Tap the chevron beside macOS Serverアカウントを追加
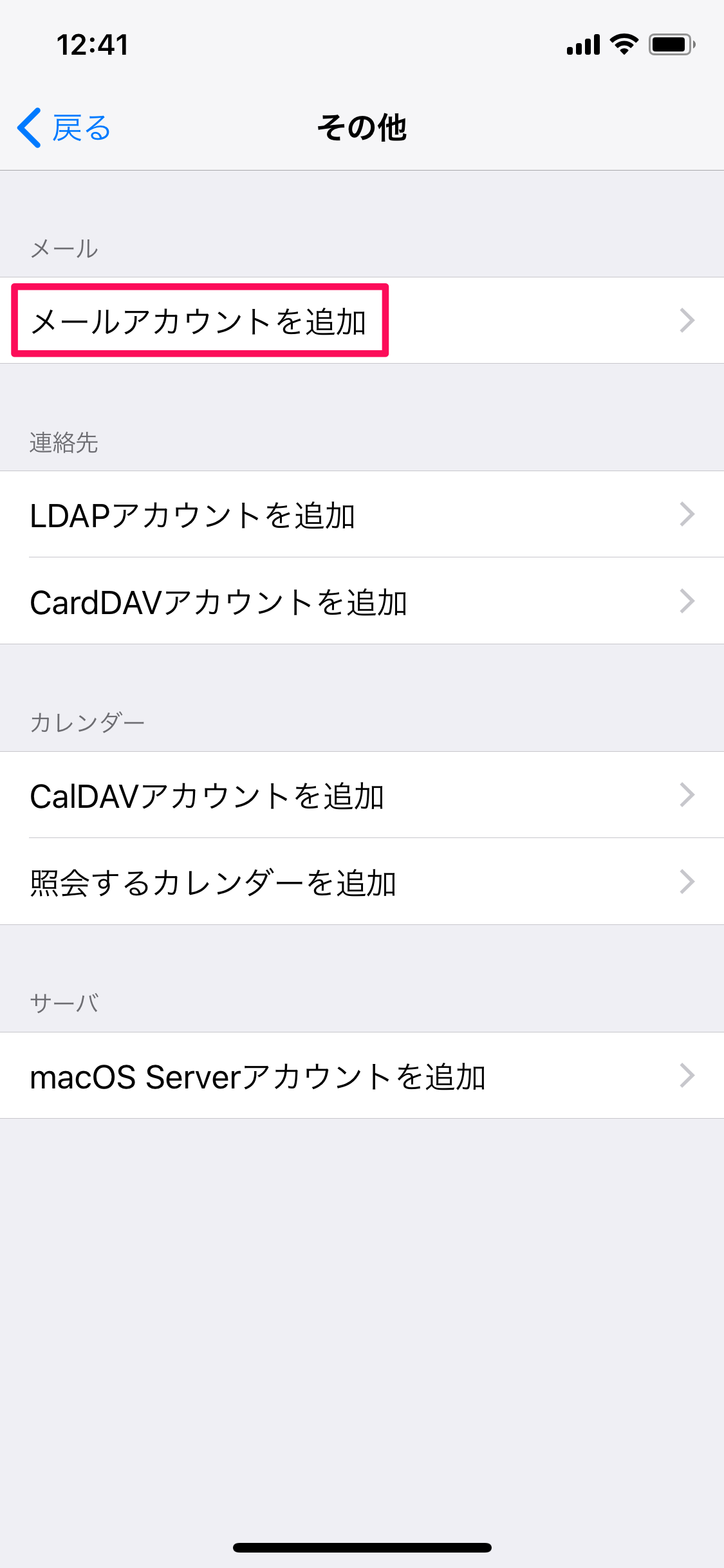Screen dimensions: 724x1568 (689, 1075)
